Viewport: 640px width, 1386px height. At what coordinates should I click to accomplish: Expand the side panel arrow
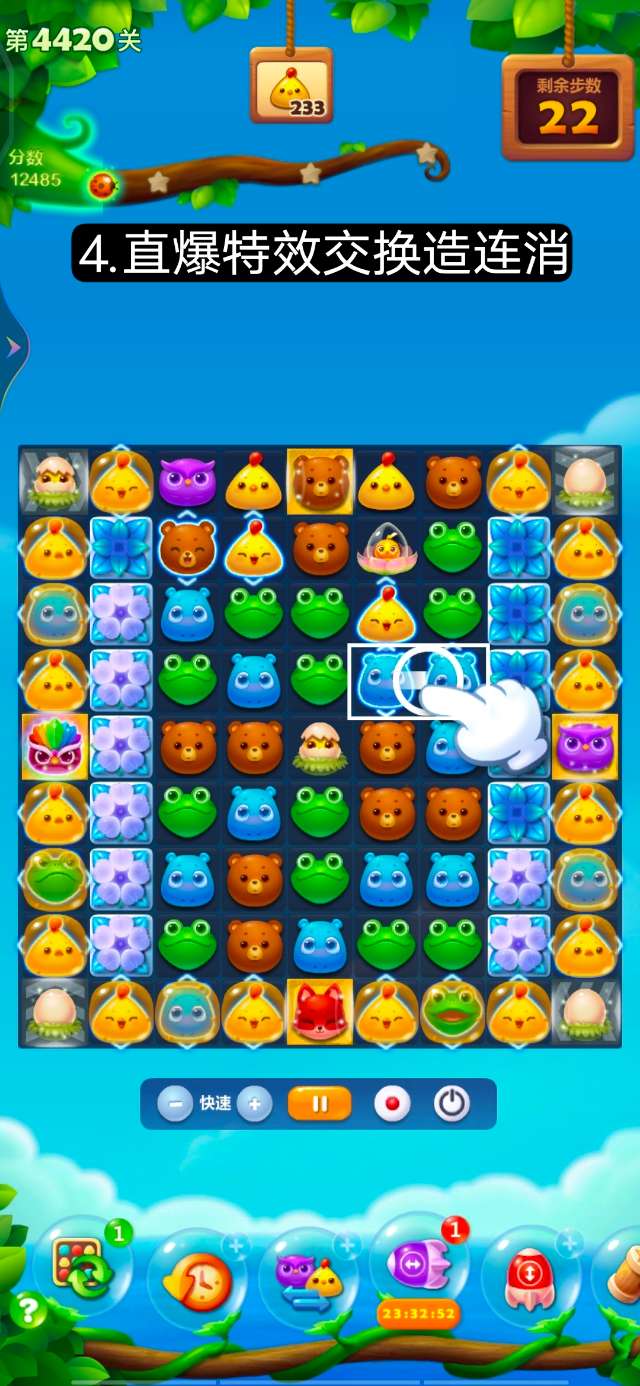pyautogui.click(x=12, y=347)
